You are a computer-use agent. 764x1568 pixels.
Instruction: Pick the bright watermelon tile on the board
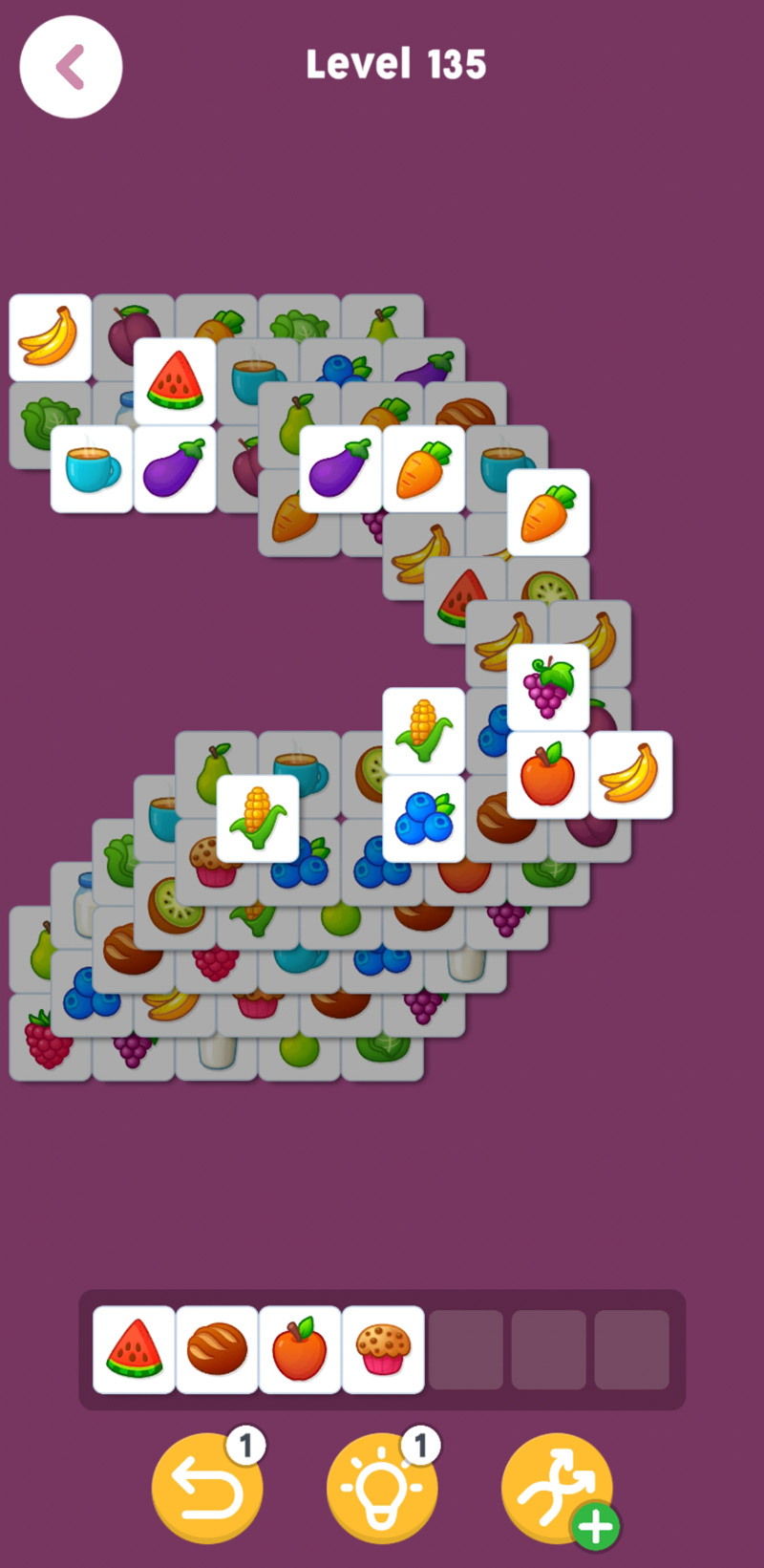click(x=175, y=380)
